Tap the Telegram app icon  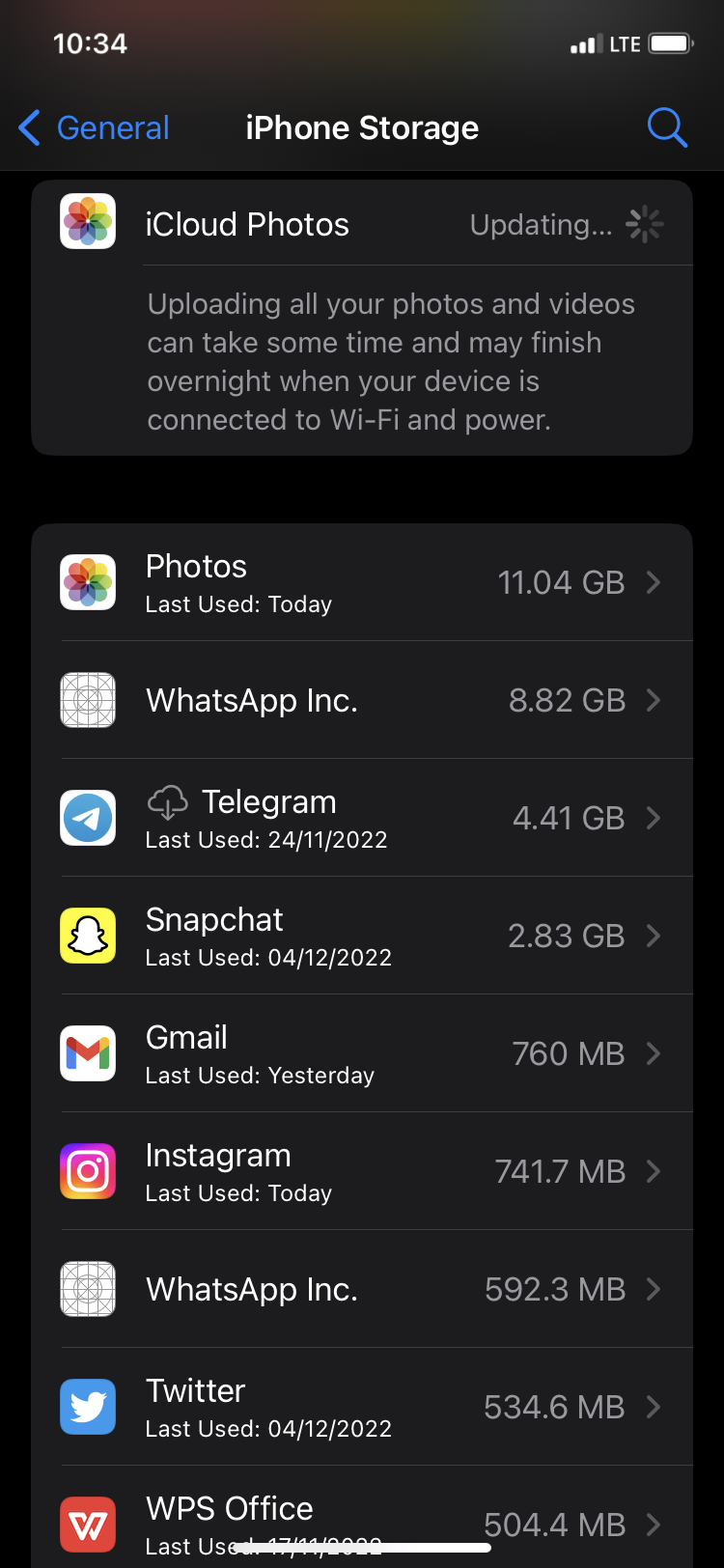(87, 818)
